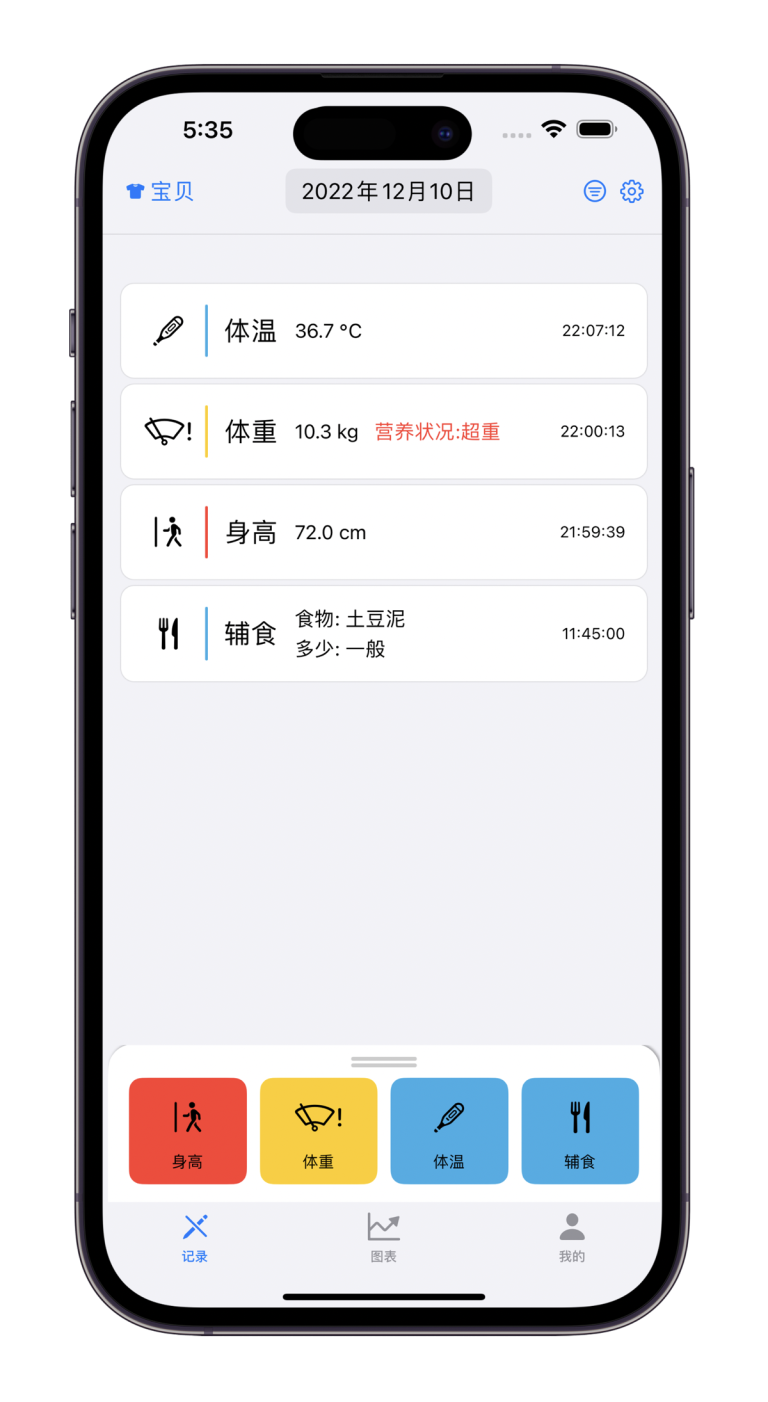
Task: Open the 2022年12月10日 date picker
Action: coord(388,191)
